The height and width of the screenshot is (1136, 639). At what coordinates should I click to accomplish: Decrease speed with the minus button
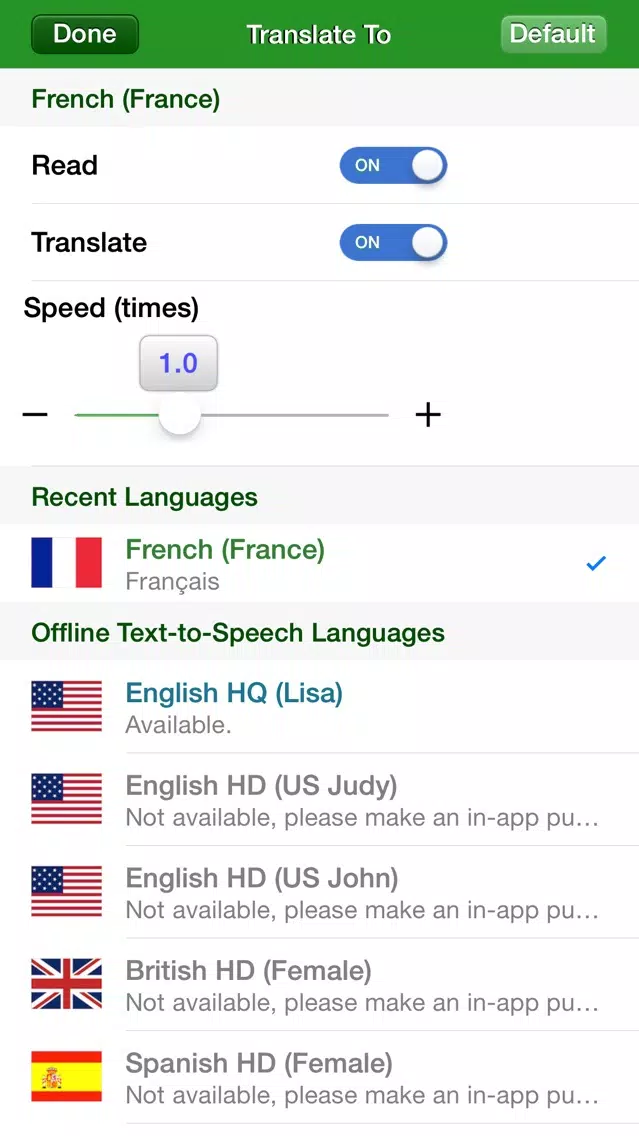tap(35, 414)
